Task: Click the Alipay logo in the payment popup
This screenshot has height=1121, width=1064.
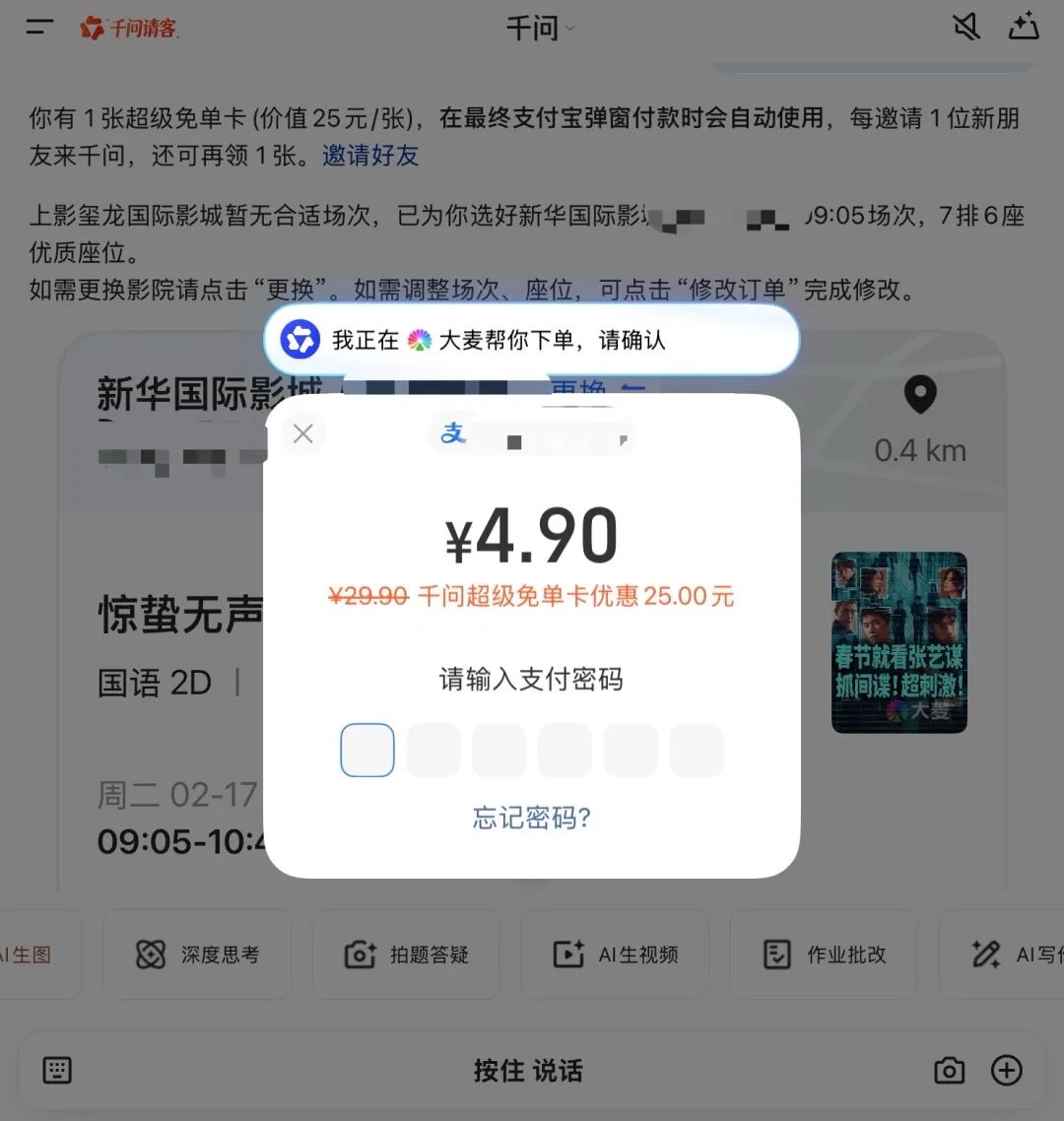Action: pos(455,433)
